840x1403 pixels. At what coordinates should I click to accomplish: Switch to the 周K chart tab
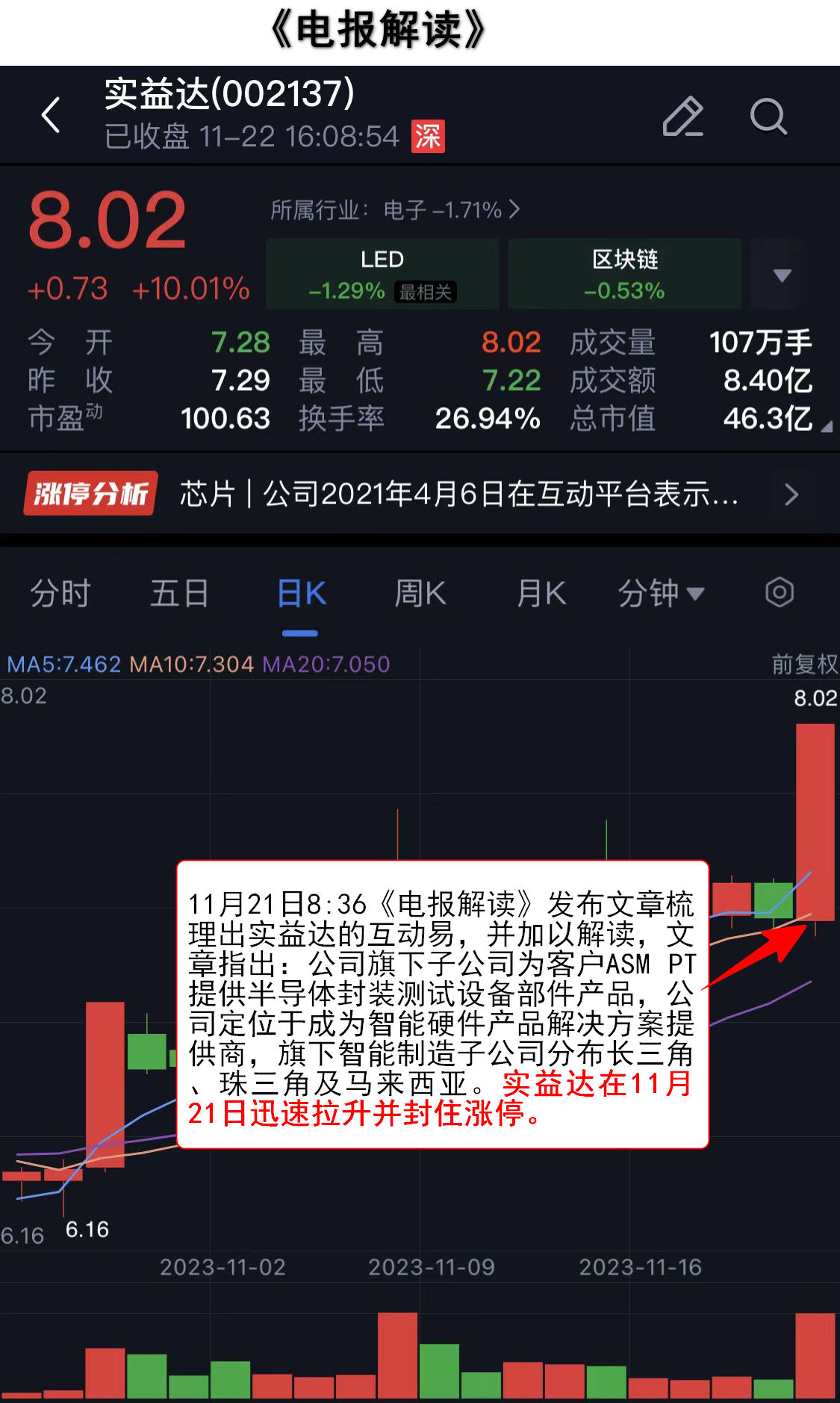420,594
